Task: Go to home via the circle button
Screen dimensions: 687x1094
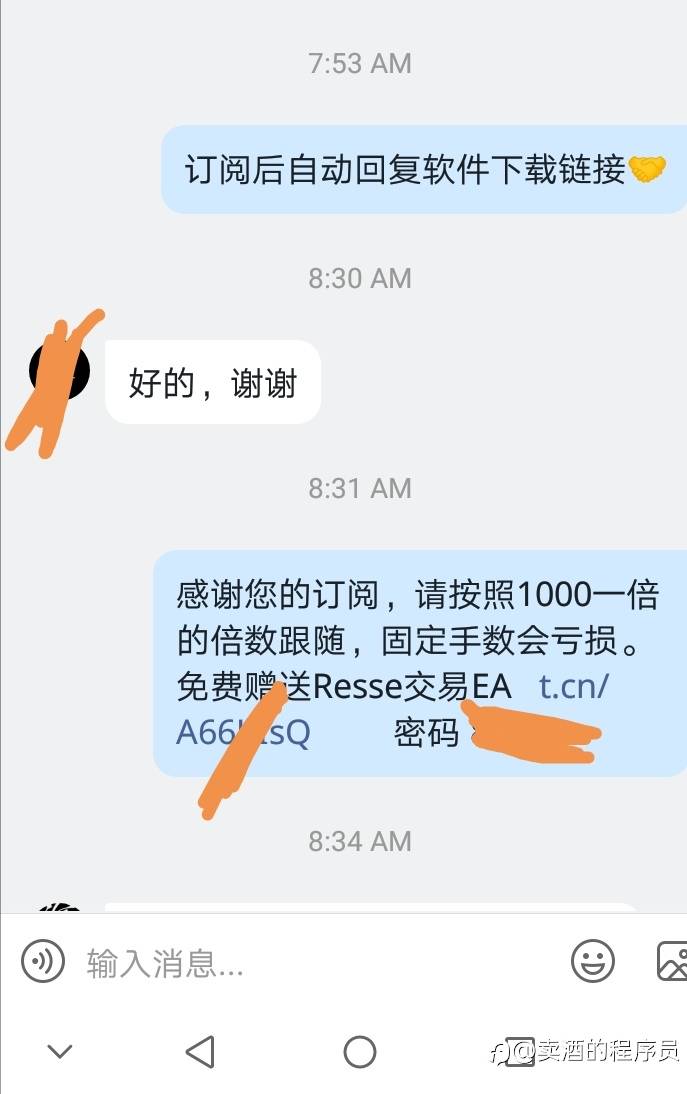Action: pos(360,1051)
